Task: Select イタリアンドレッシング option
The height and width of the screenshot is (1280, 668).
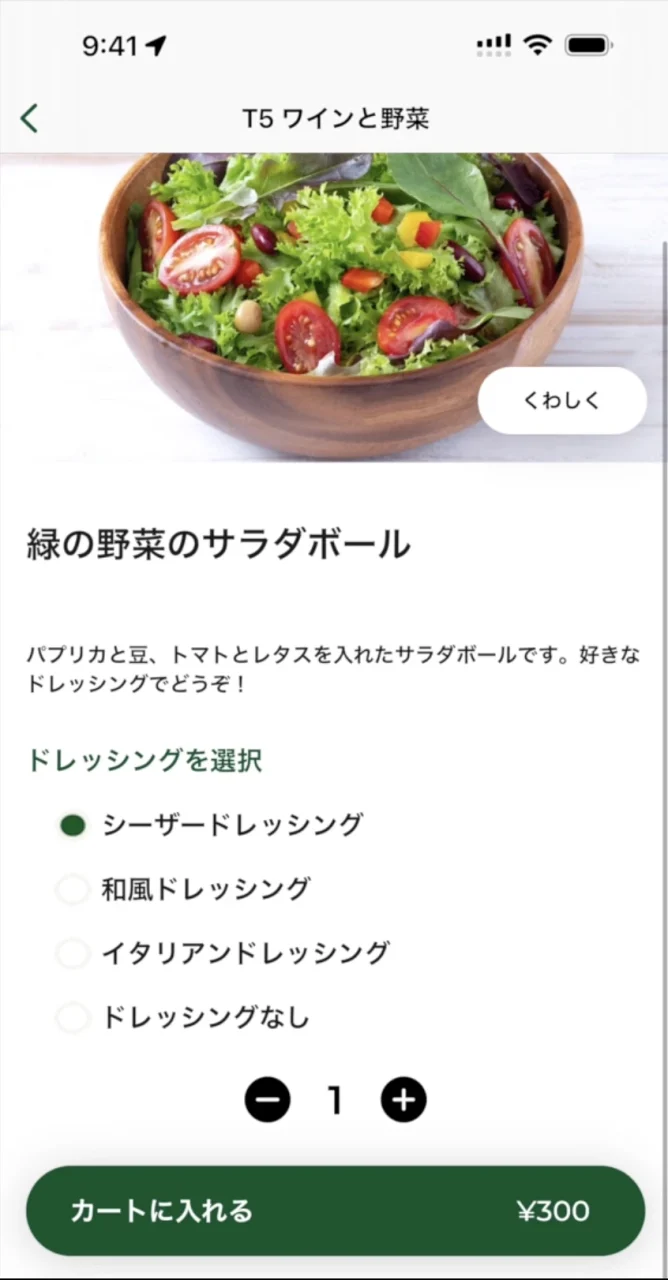Action: (x=73, y=953)
